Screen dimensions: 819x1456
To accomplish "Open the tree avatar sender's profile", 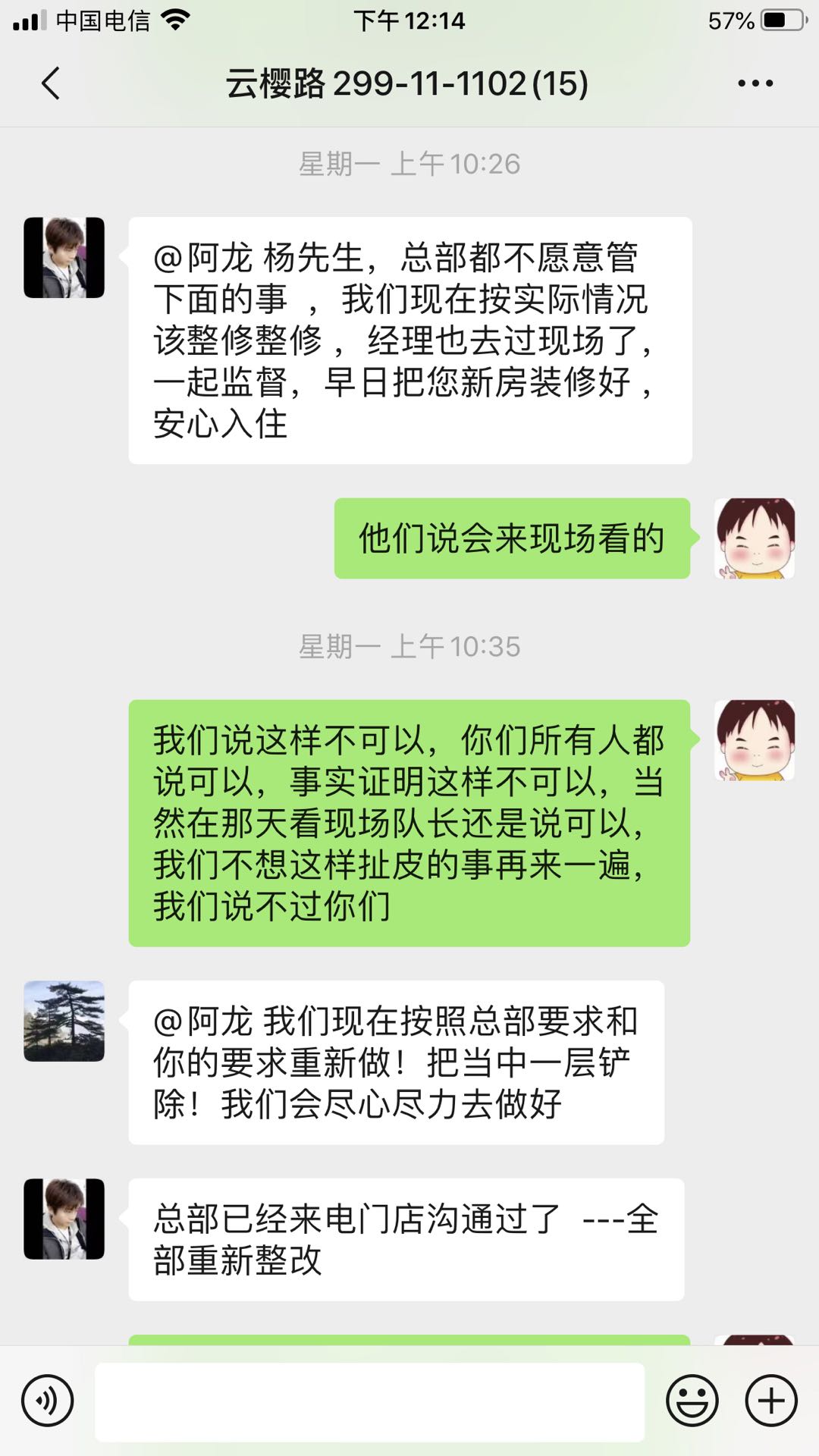I will tap(64, 1021).
